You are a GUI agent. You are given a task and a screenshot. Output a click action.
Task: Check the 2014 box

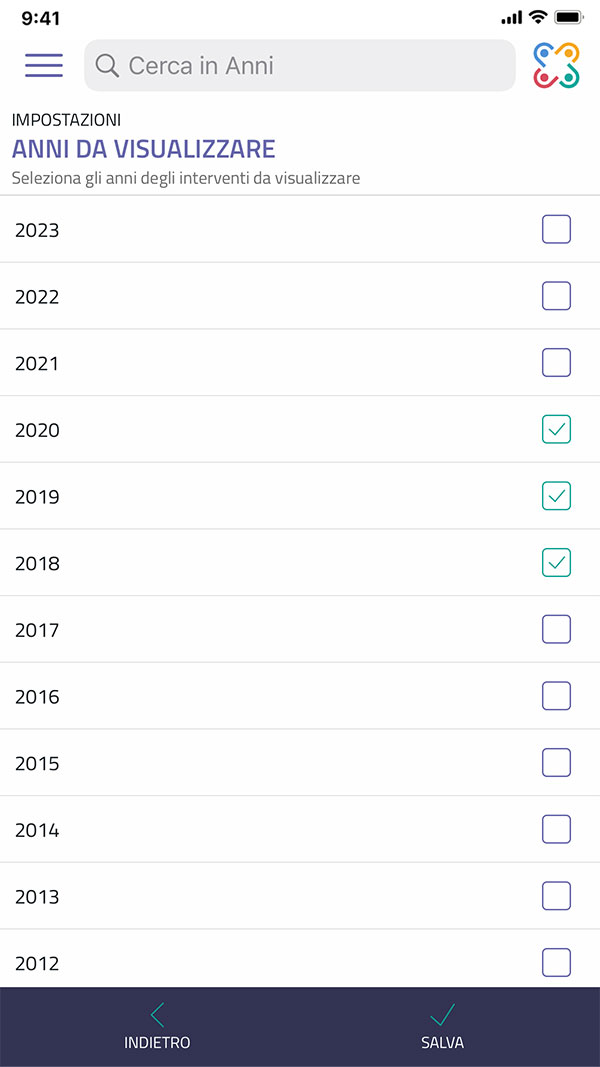(556, 829)
